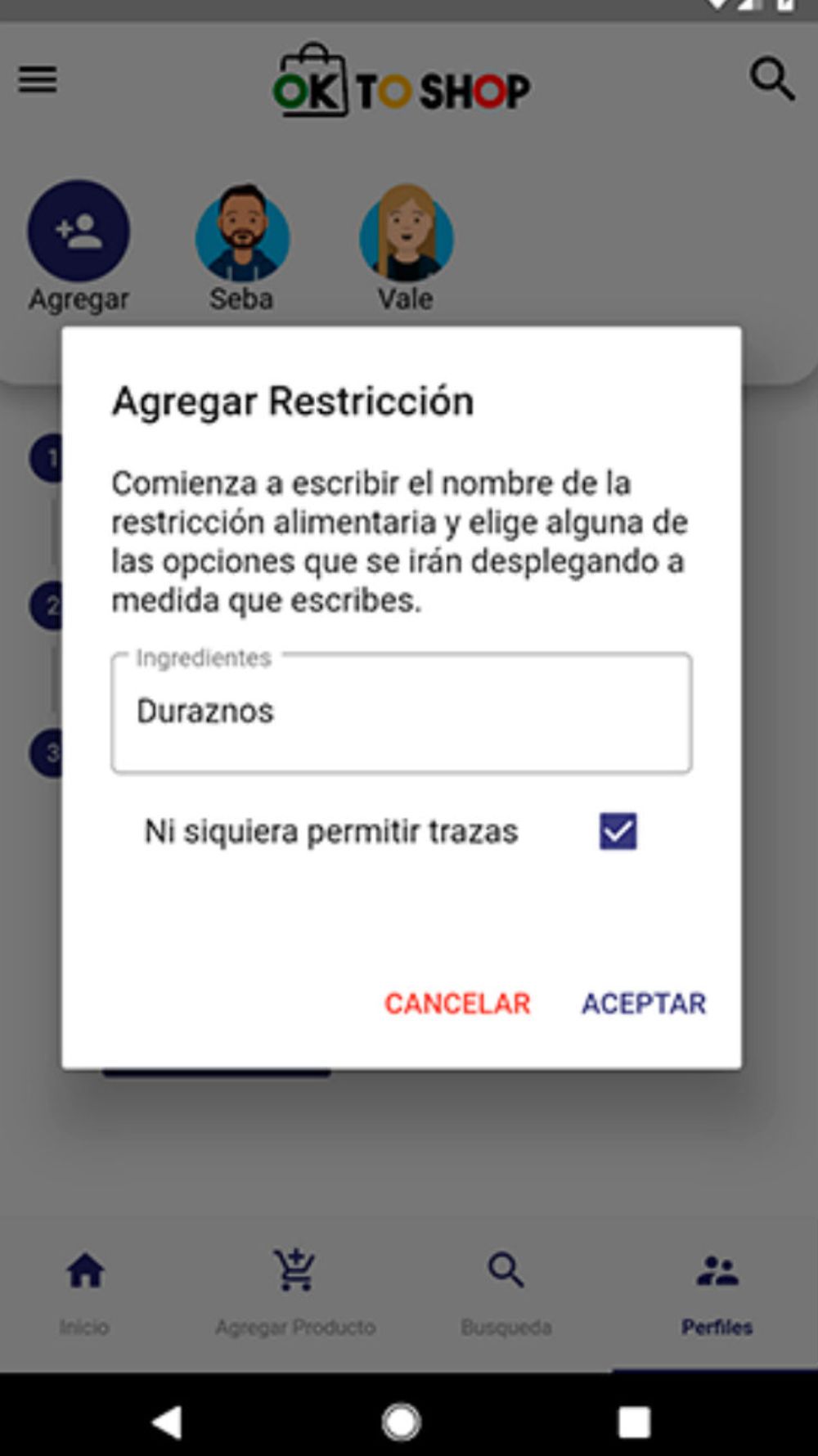Open the navigation drawer menu
Screen dimensions: 818x1456
[x=36, y=80]
